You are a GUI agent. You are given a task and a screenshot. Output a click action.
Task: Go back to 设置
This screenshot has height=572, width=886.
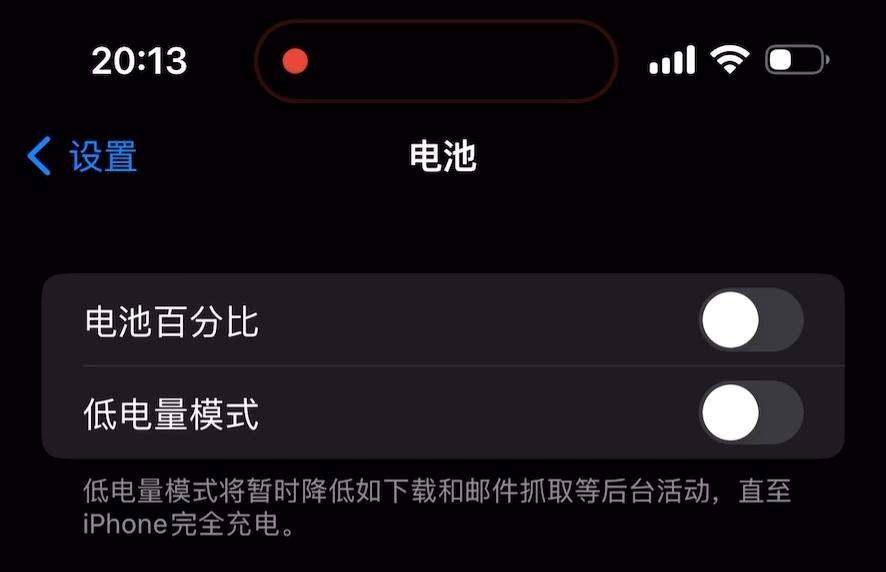[82, 157]
